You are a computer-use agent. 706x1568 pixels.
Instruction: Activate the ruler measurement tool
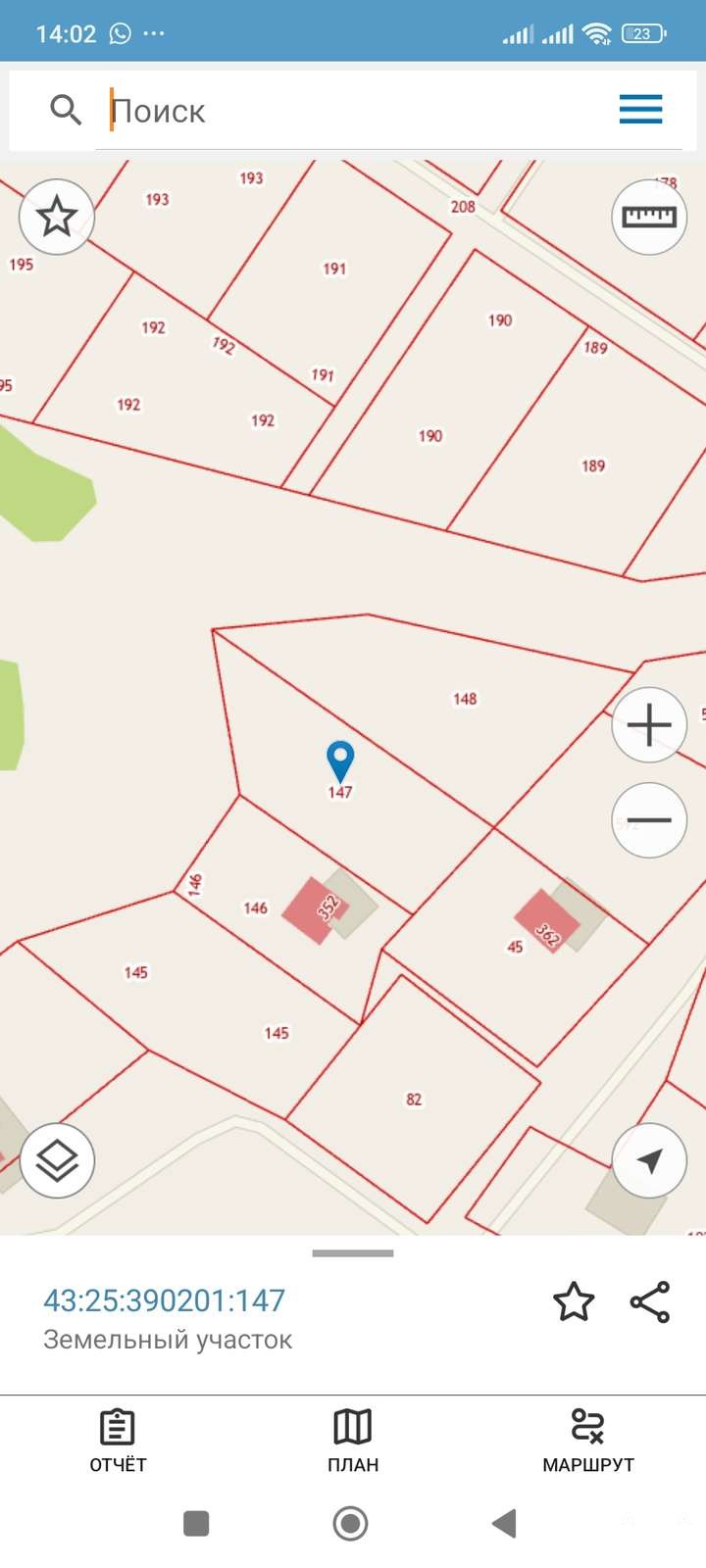tap(649, 217)
